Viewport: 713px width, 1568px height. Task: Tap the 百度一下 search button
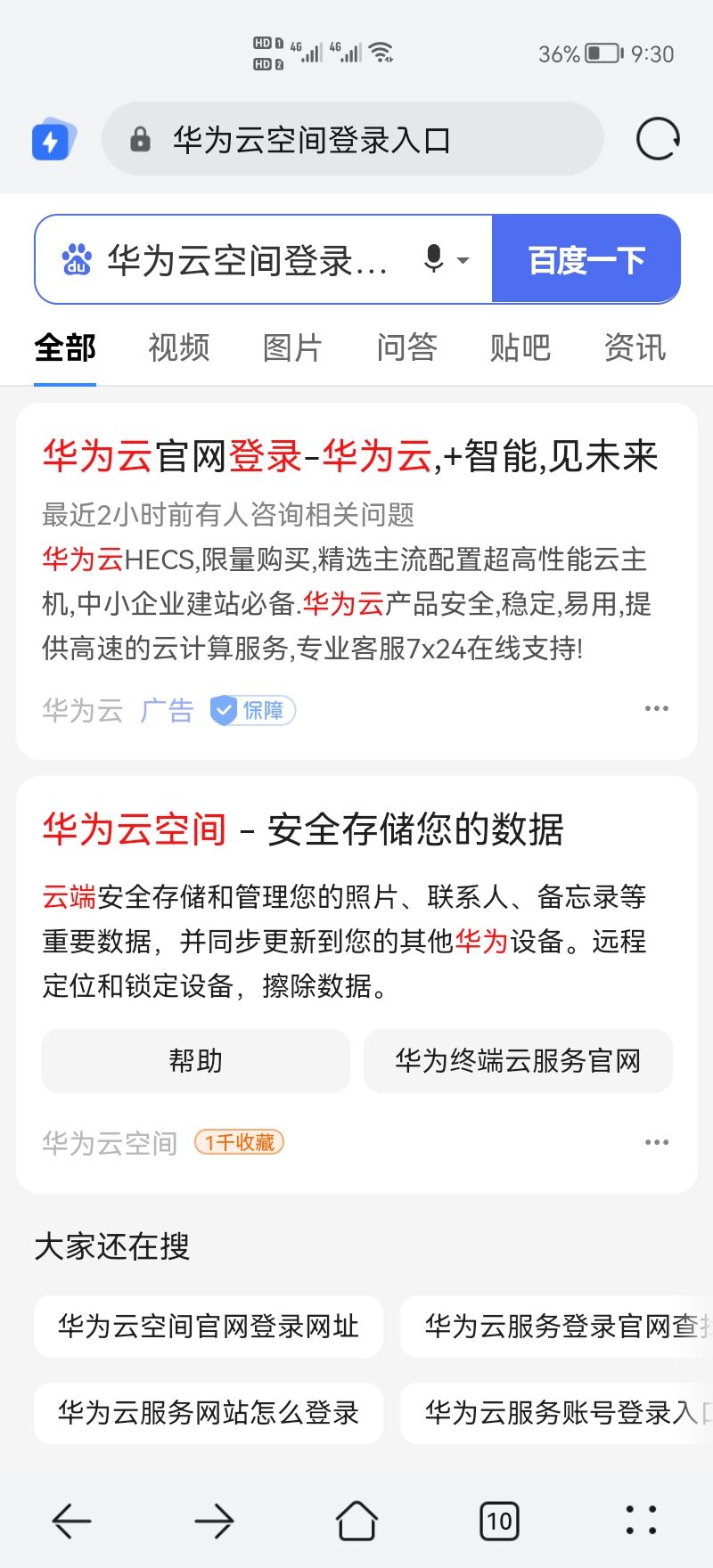coord(586,259)
